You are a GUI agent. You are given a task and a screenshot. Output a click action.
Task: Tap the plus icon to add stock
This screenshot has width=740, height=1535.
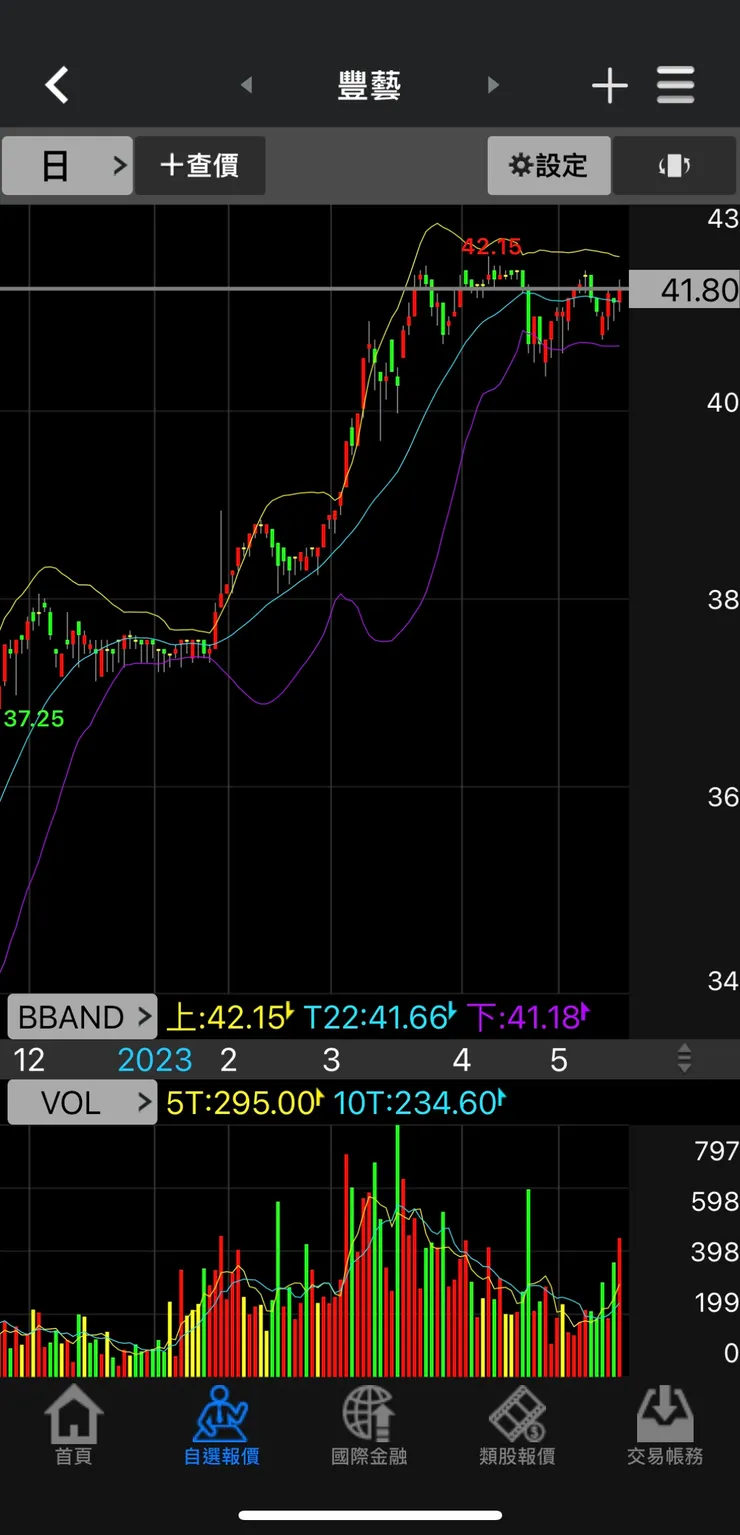(x=609, y=86)
